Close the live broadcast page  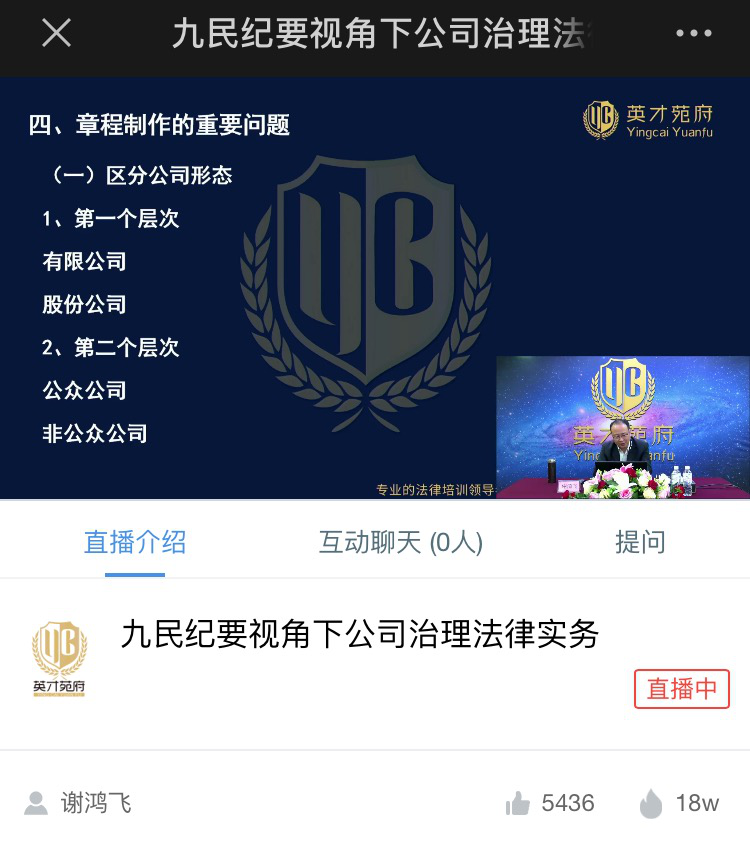tap(56, 34)
